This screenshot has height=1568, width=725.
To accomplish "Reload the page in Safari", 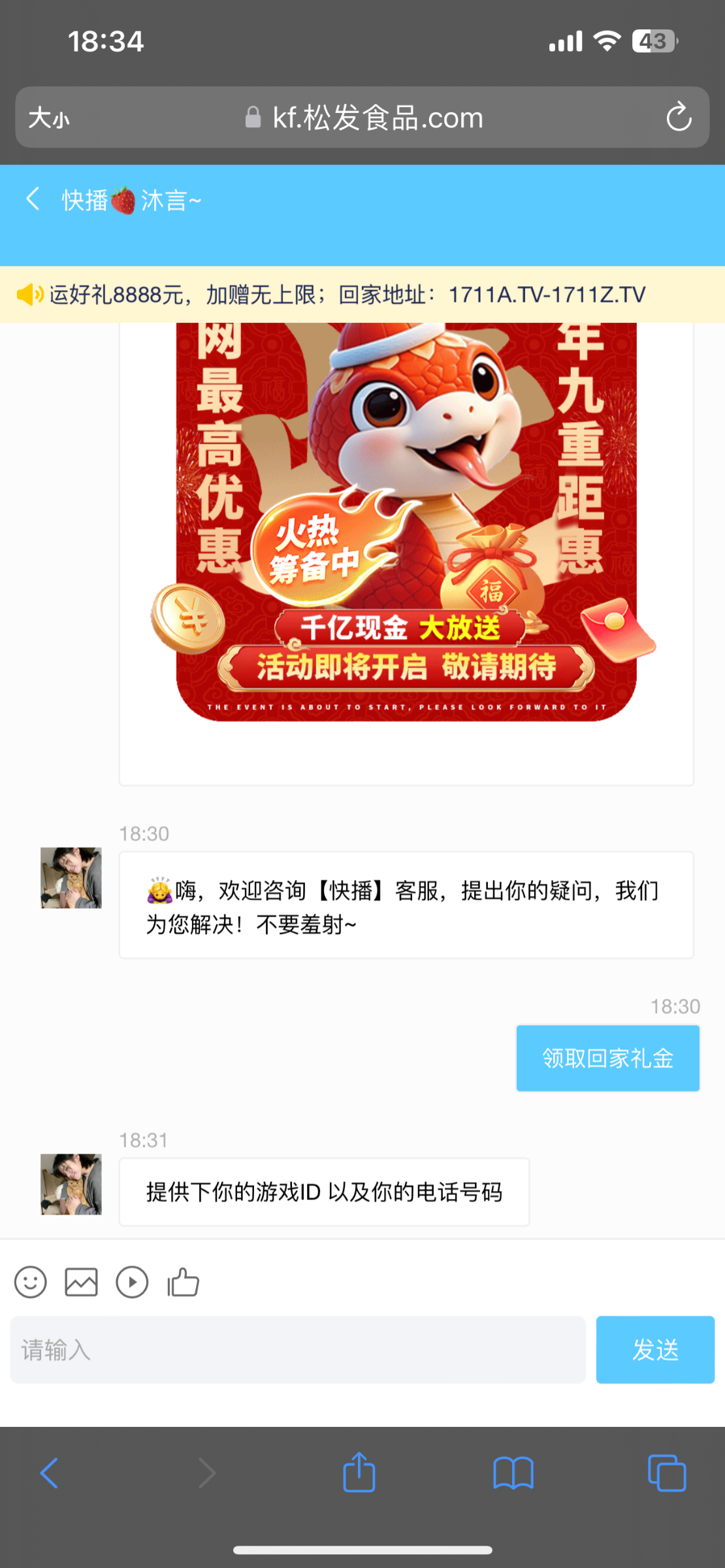I will [679, 118].
